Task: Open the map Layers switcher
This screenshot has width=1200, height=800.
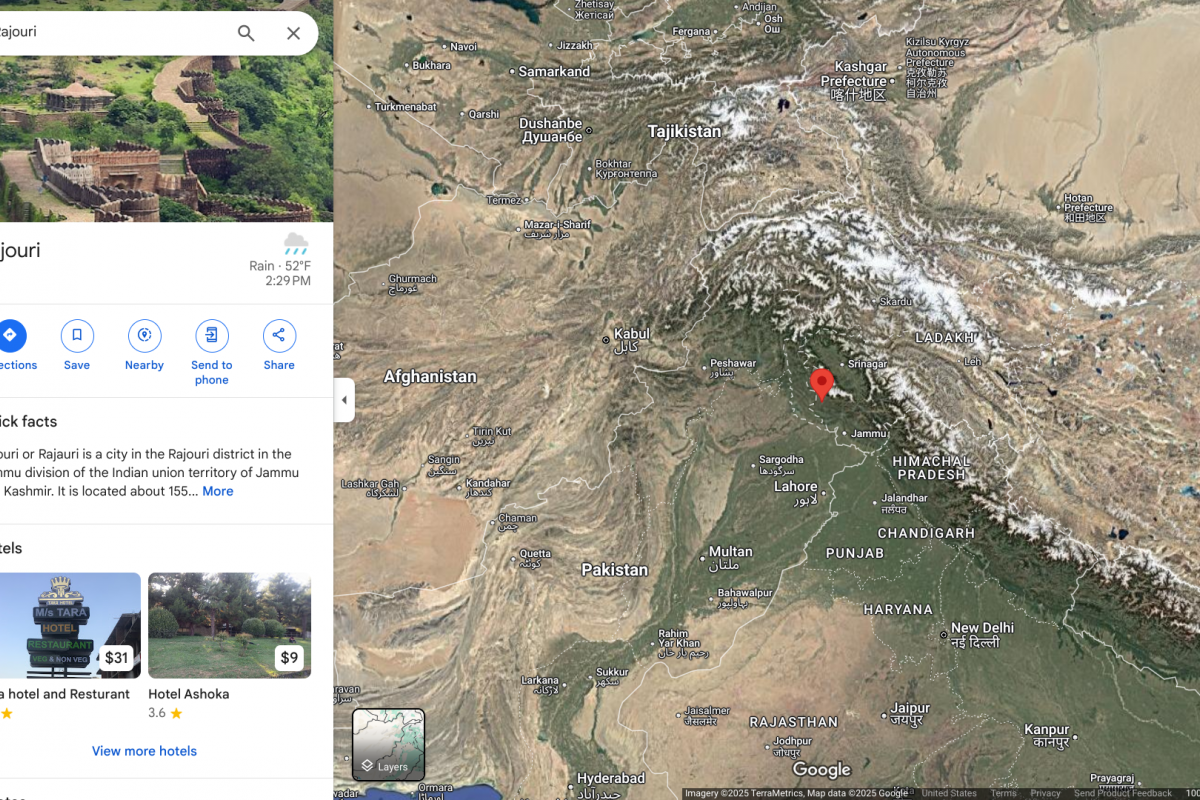Action: click(388, 745)
